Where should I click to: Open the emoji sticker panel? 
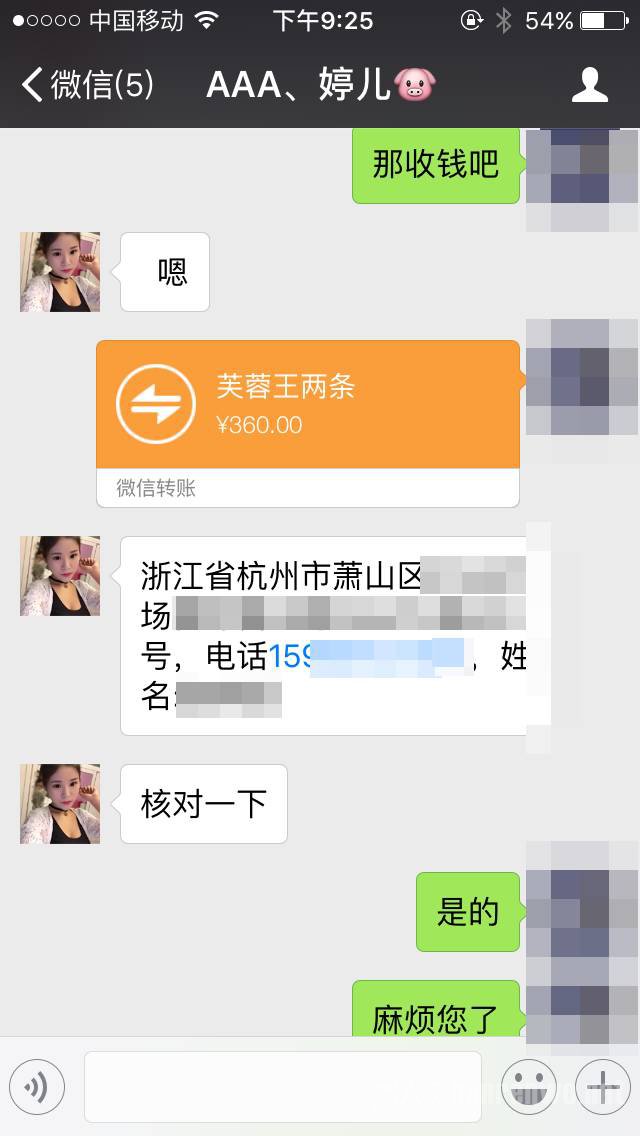[528, 1086]
